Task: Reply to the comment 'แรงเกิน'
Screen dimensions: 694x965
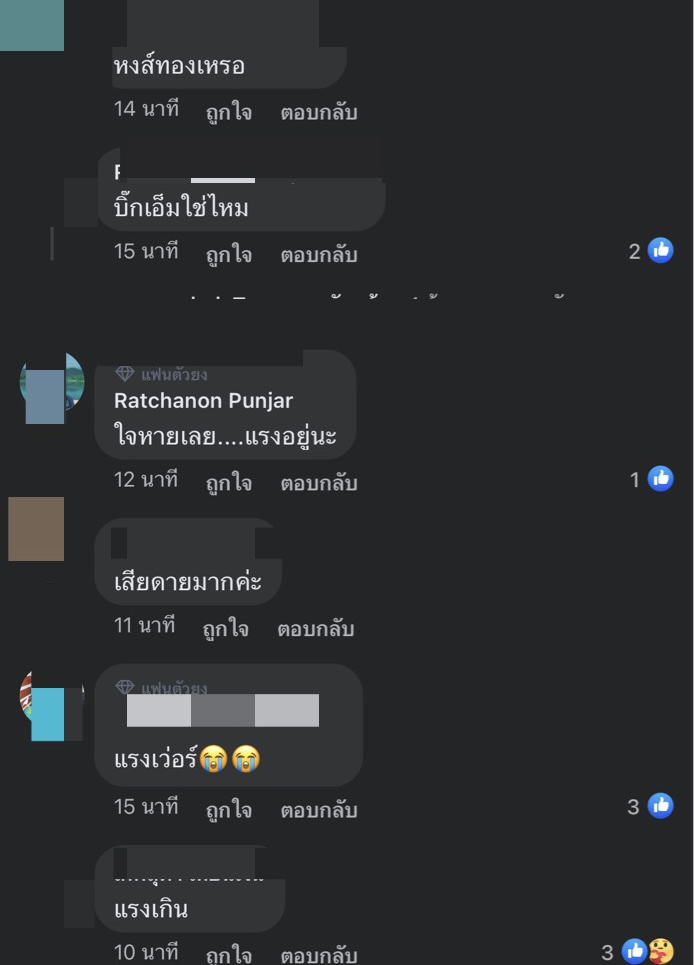Action: pyautogui.click(x=318, y=954)
